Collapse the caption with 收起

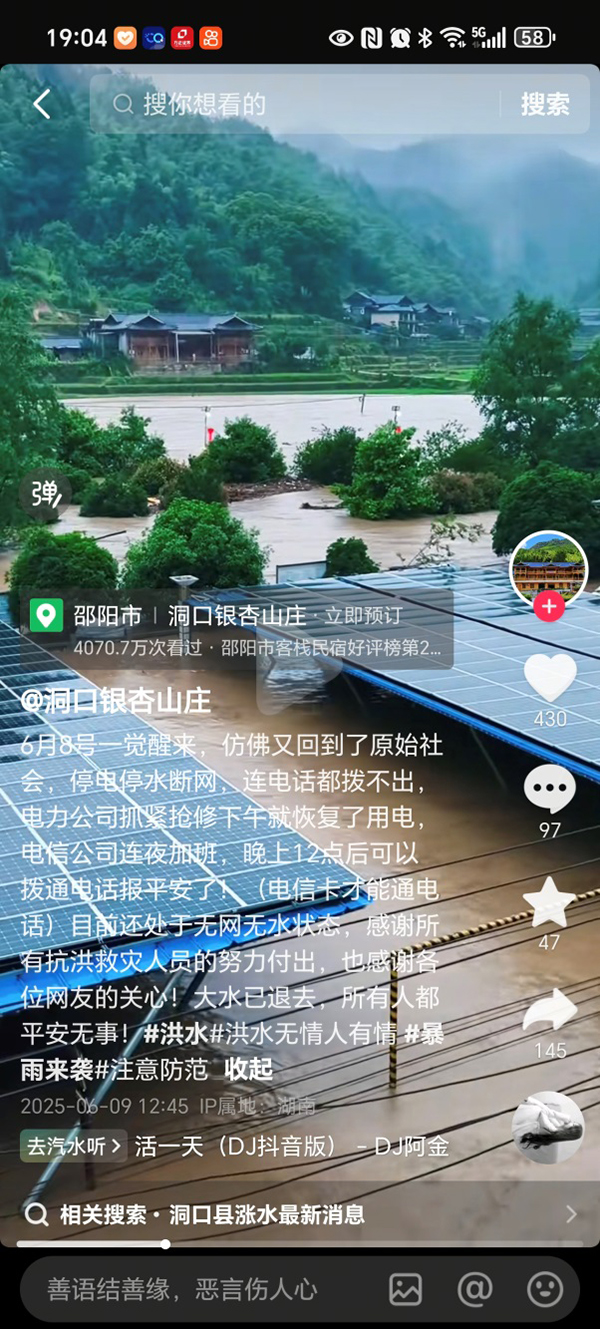point(248,1069)
